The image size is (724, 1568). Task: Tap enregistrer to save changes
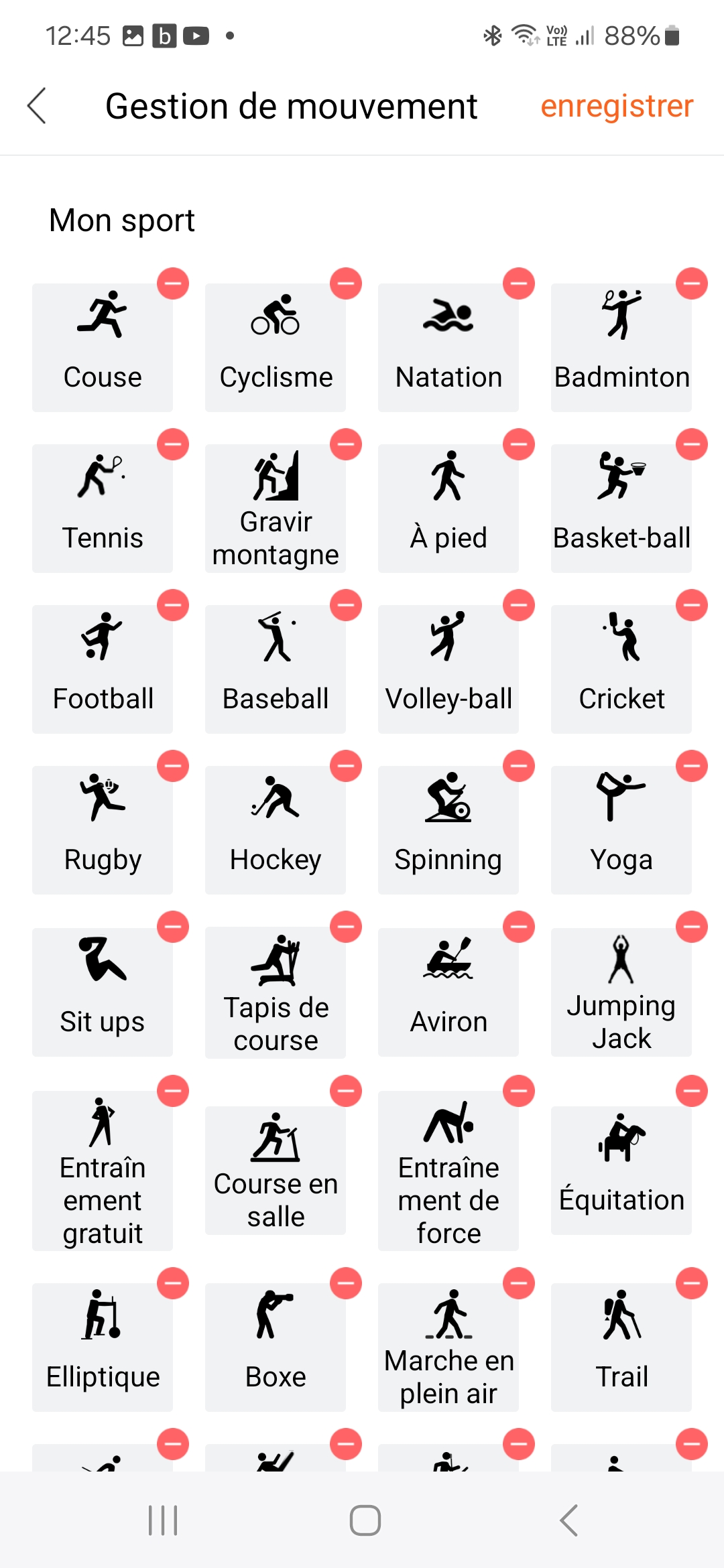click(616, 106)
